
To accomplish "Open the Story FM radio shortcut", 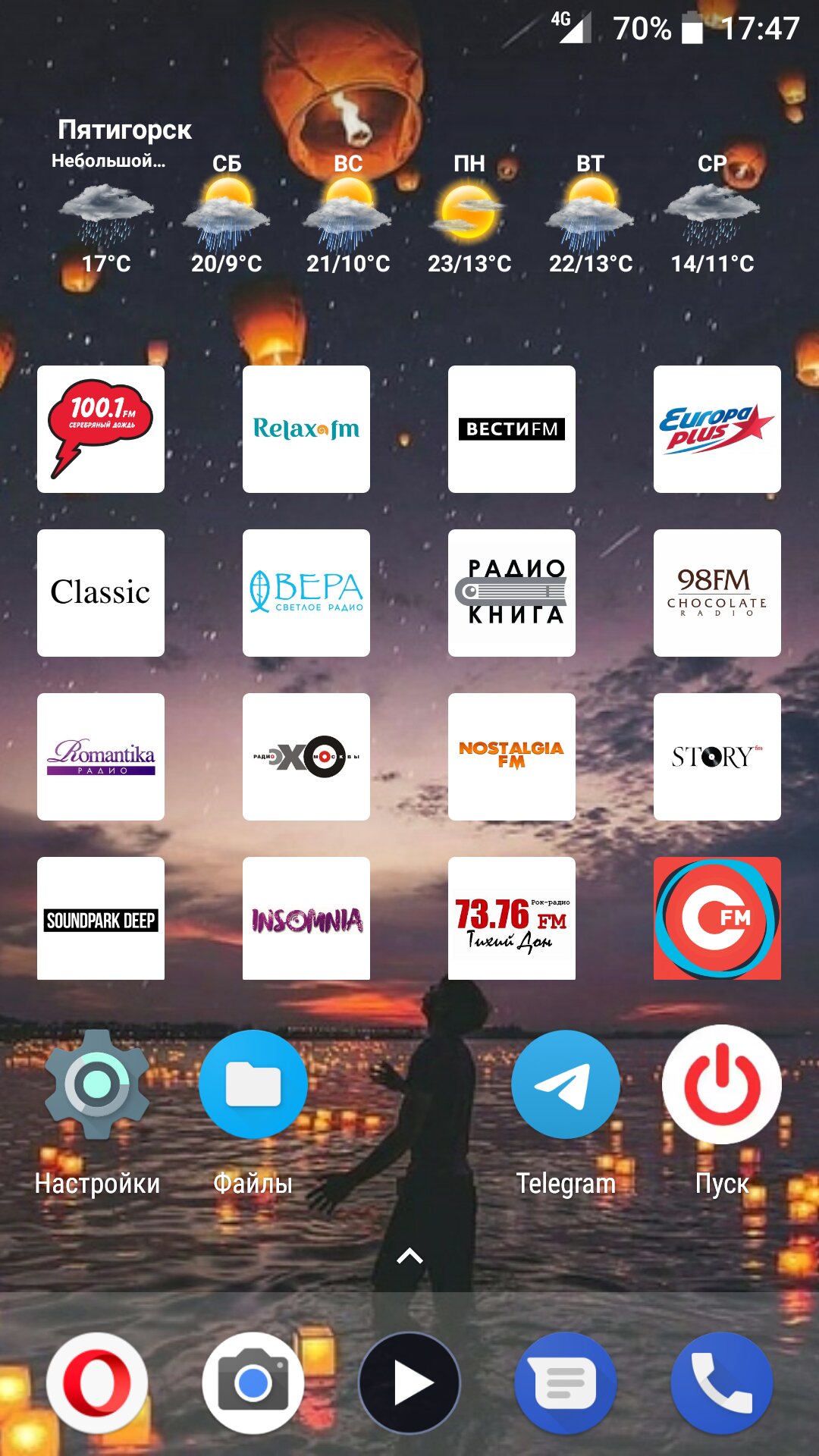I will coord(717,757).
